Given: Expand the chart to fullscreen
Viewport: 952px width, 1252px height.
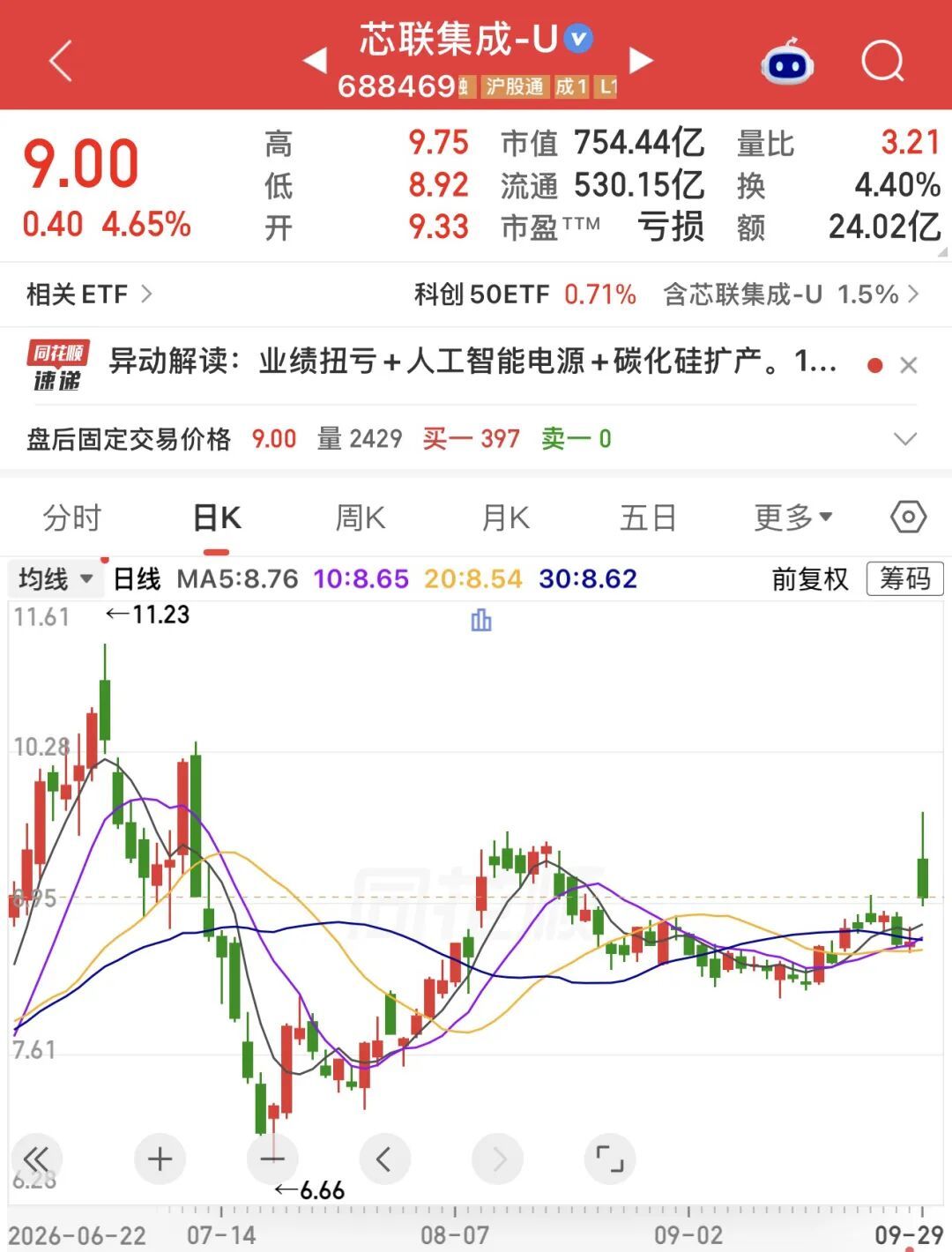Looking at the screenshot, I should point(610,1159).
